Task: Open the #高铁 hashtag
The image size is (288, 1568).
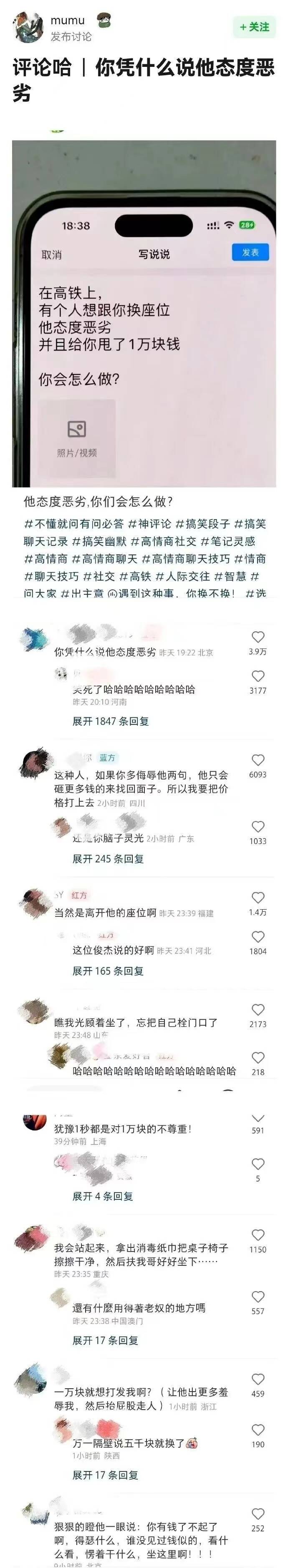Action: pos(135,576)
